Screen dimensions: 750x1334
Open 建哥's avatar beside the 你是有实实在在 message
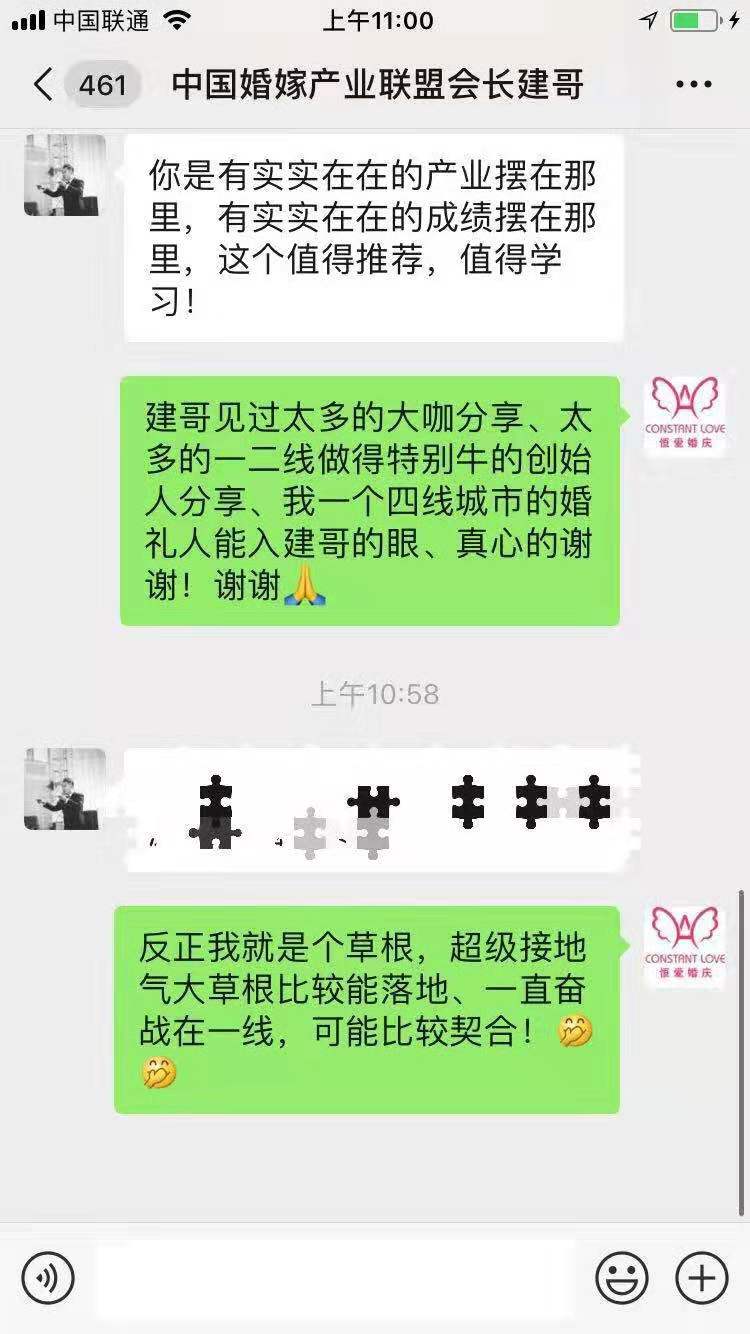click(x=65, y=175)
